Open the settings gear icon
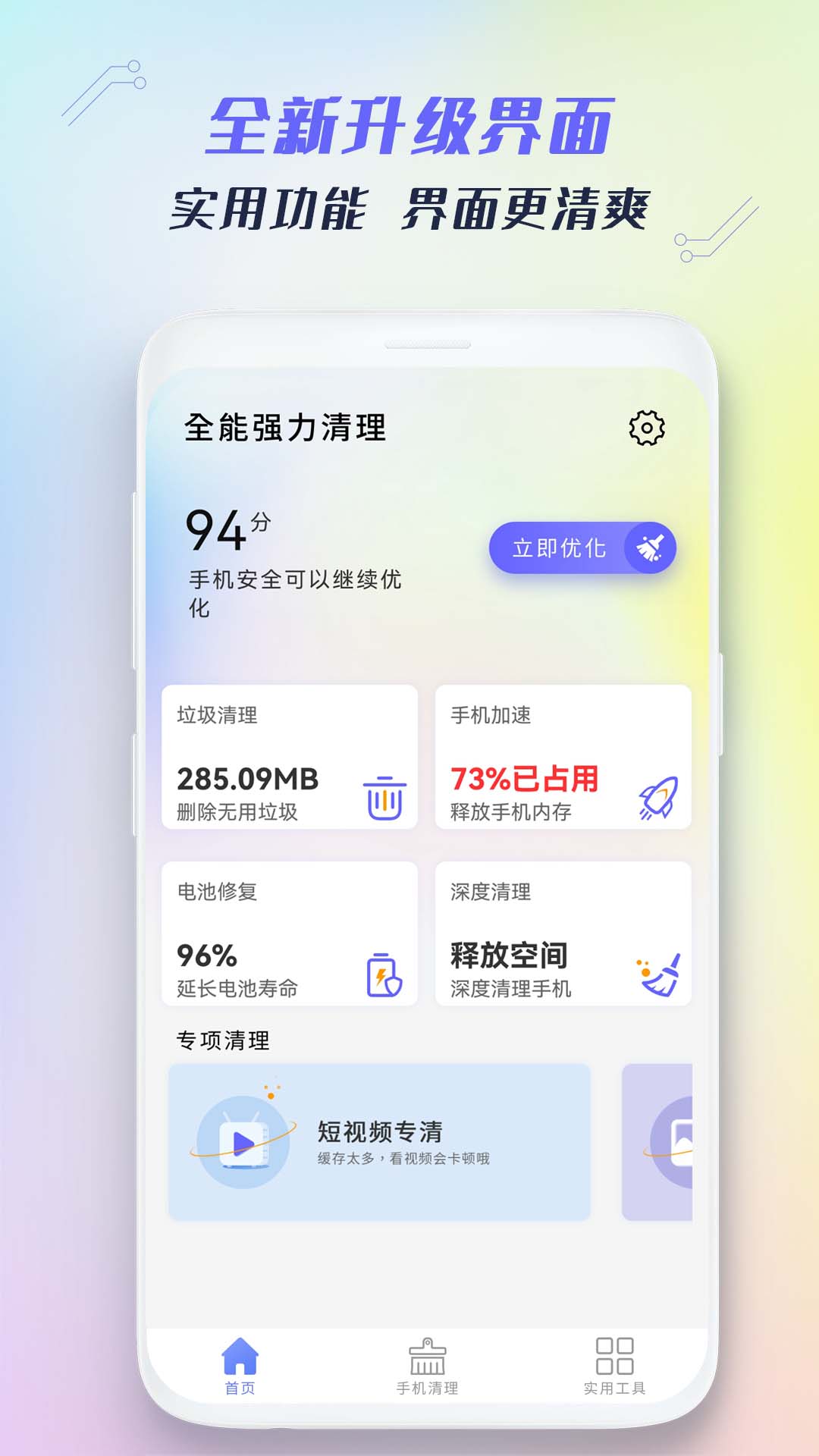The image size is (819, 1456). coord(648,428)
